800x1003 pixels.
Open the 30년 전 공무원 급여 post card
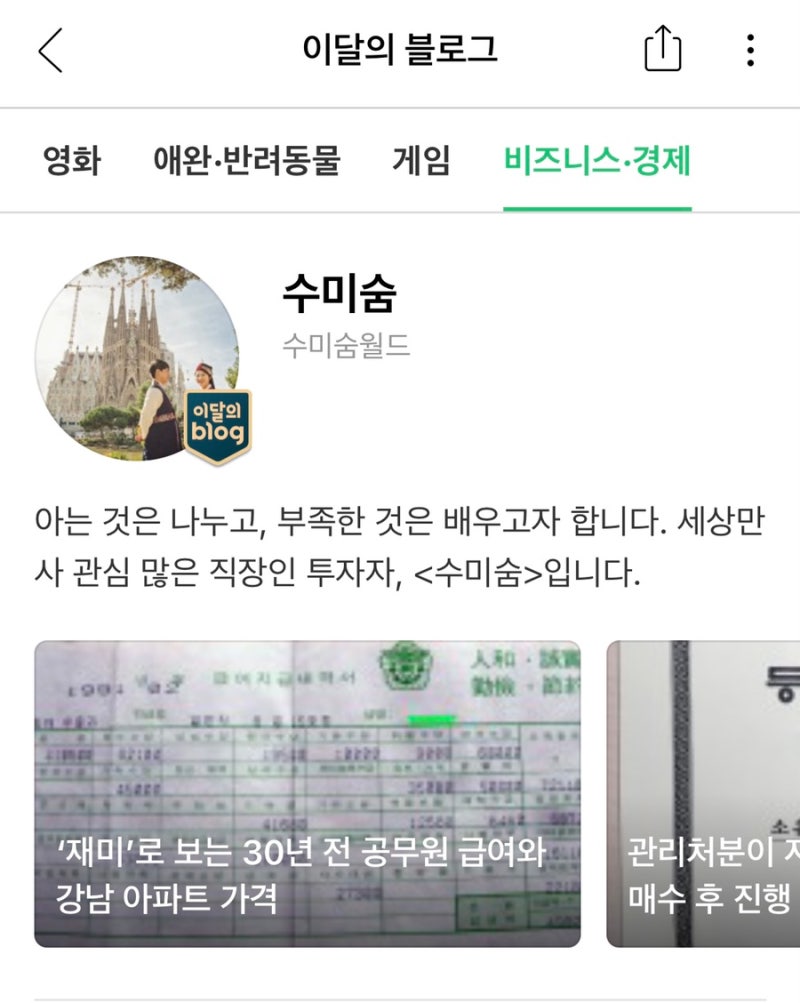(x=307, y=794)
